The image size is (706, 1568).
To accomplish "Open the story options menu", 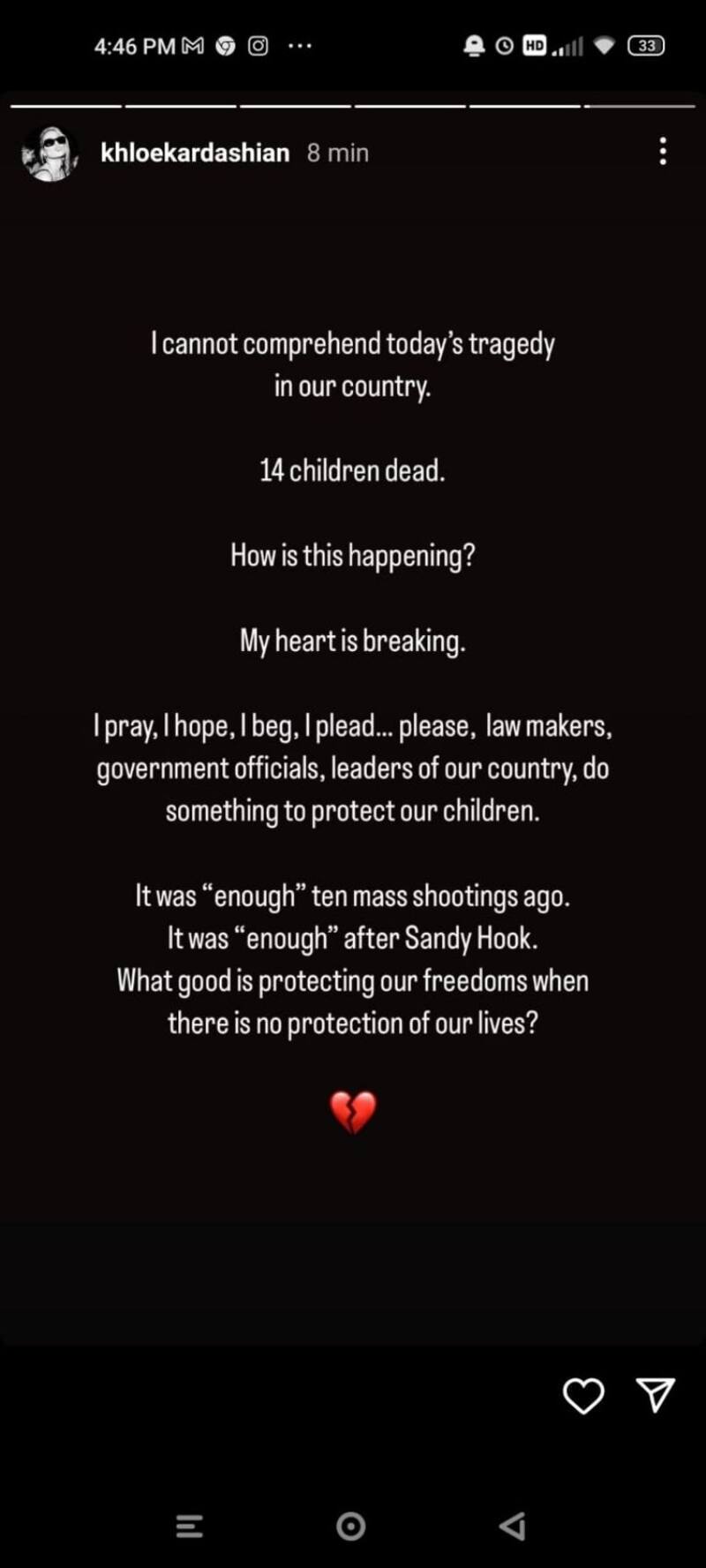I will coord(663,152).
